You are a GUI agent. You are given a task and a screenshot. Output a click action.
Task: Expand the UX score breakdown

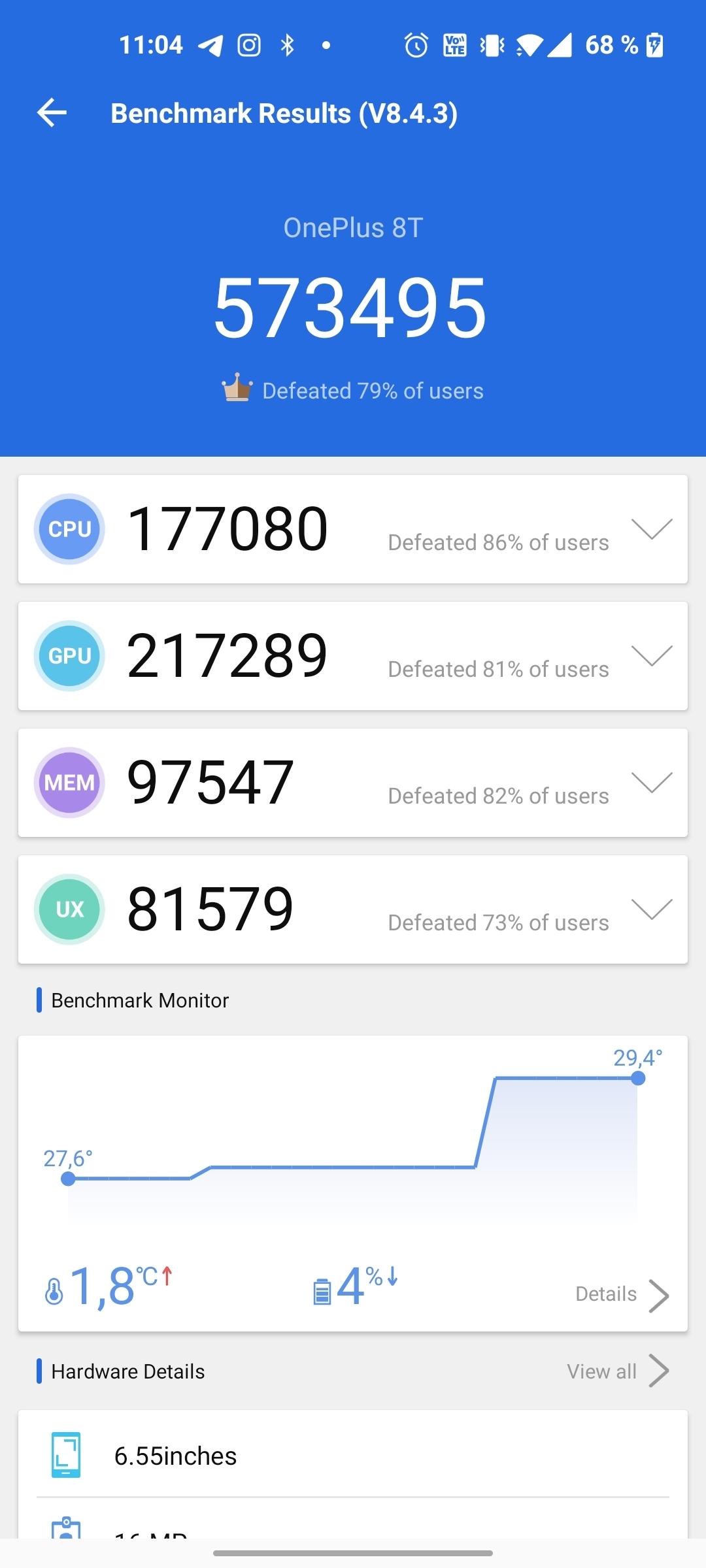point(653,909)
